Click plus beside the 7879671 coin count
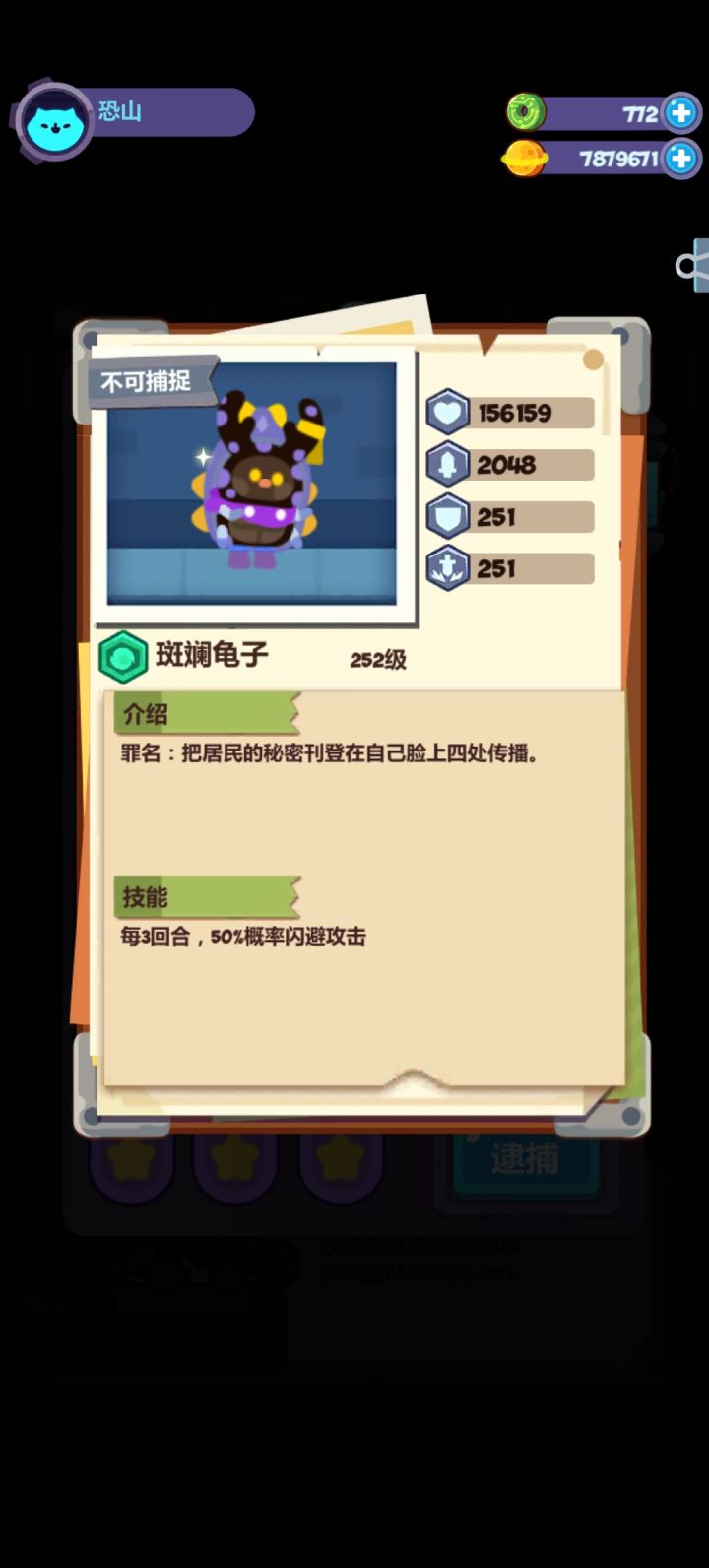Viewport: 709px width, 1568px height. (683, 158)
